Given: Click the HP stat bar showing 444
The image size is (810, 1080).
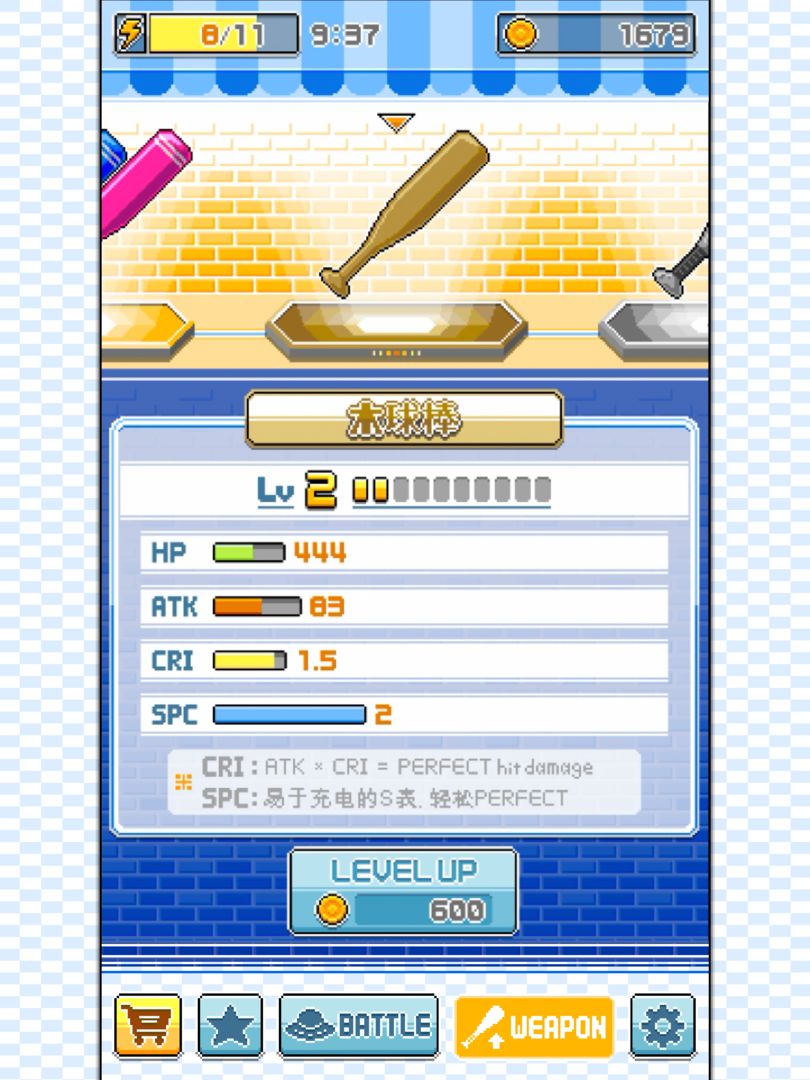Looking at the screenshot, I should coord(248,552).
